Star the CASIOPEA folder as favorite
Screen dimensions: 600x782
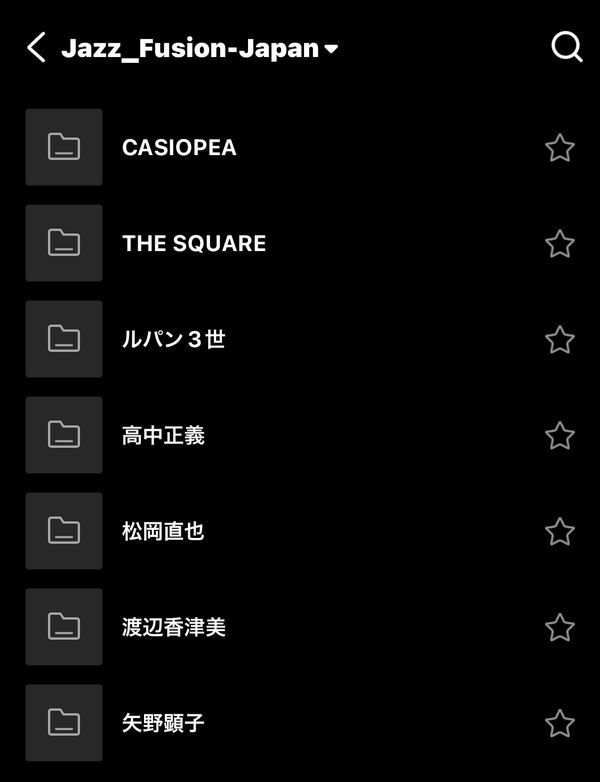559,148
